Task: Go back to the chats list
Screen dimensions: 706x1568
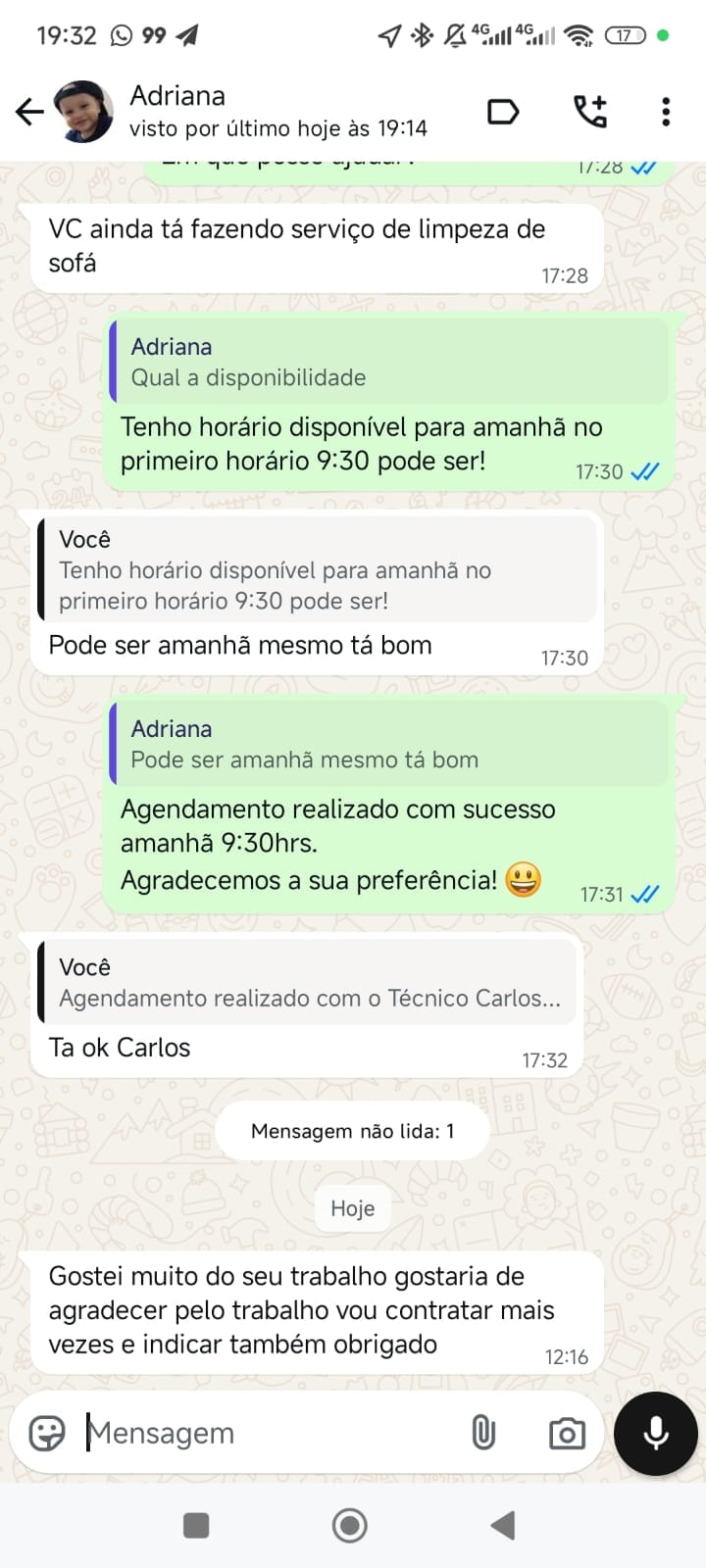Action: tap(29, 112)
